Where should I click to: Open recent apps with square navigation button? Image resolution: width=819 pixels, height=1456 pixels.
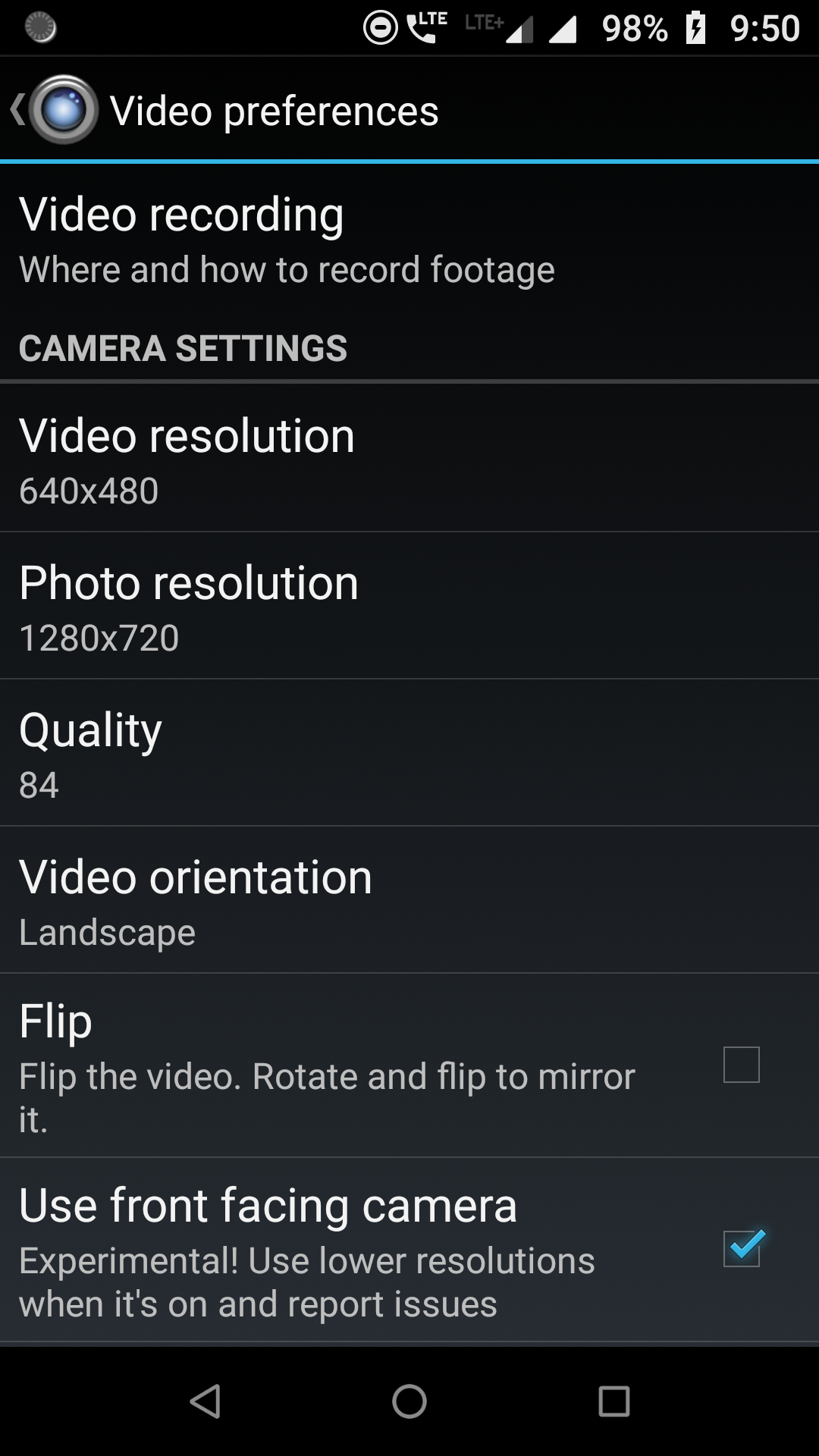[x=616, y=1401]
